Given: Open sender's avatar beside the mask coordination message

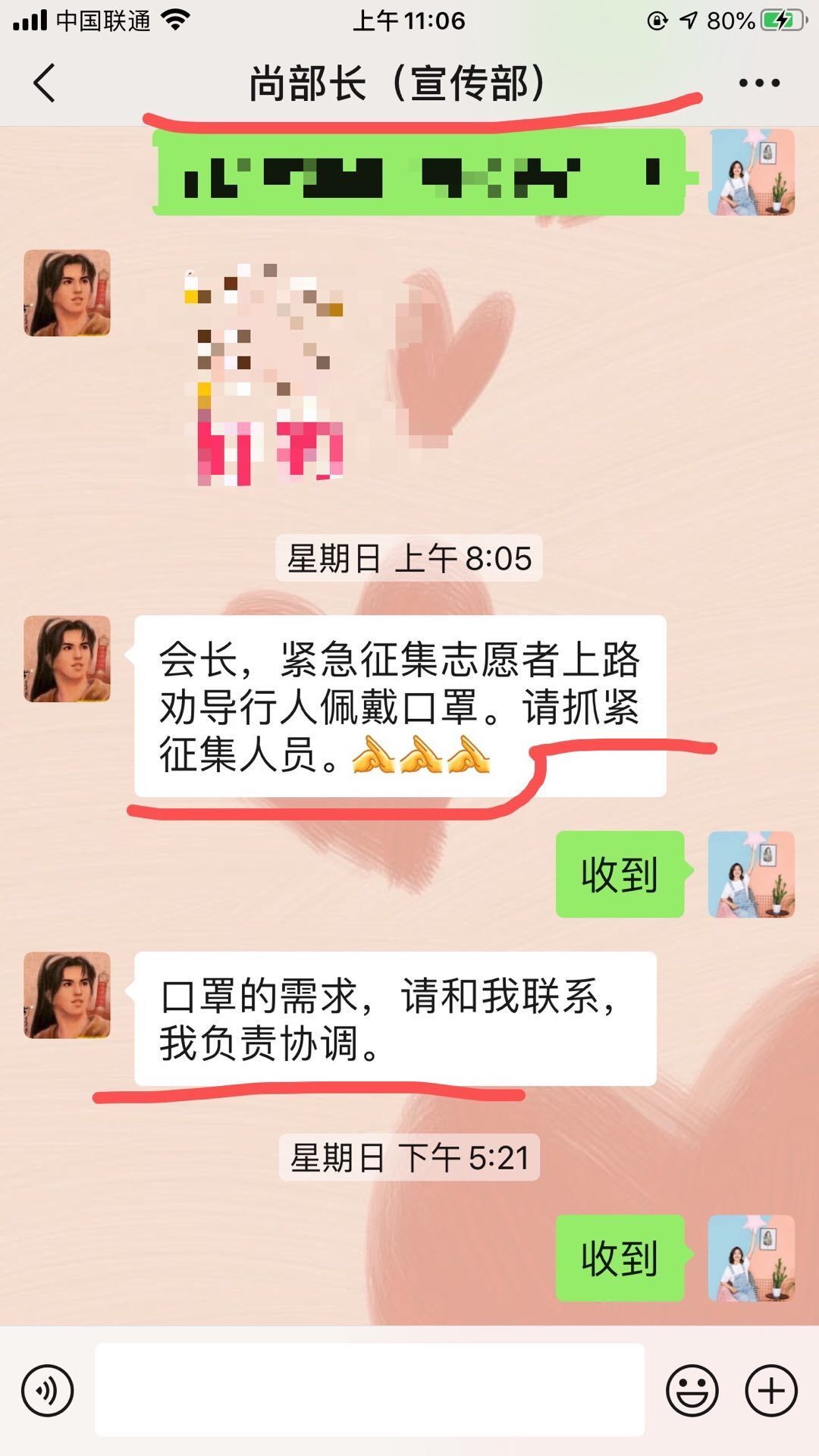Looking at the screenshot, I should [67, 995].
